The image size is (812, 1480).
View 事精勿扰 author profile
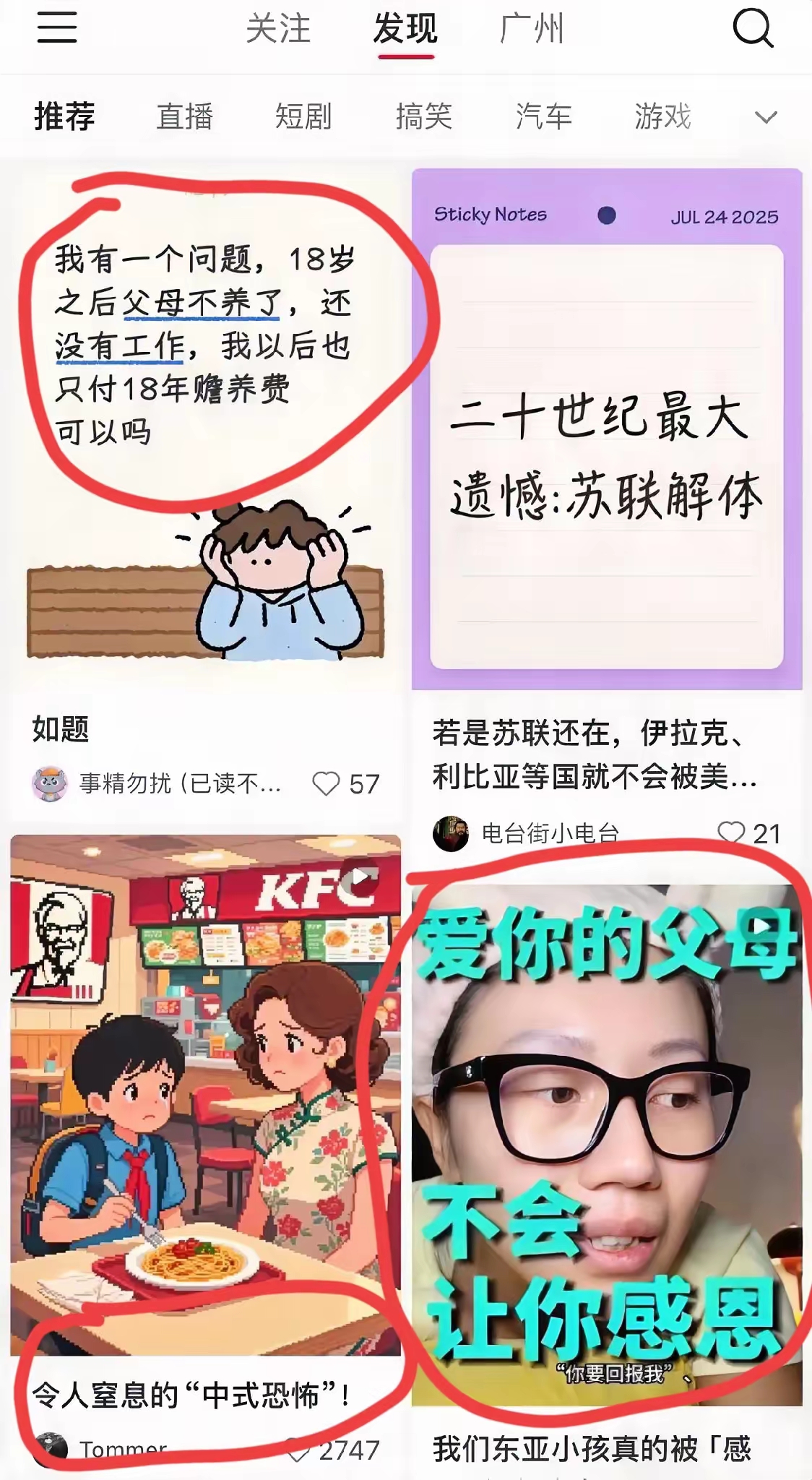(x=51, y=783)
